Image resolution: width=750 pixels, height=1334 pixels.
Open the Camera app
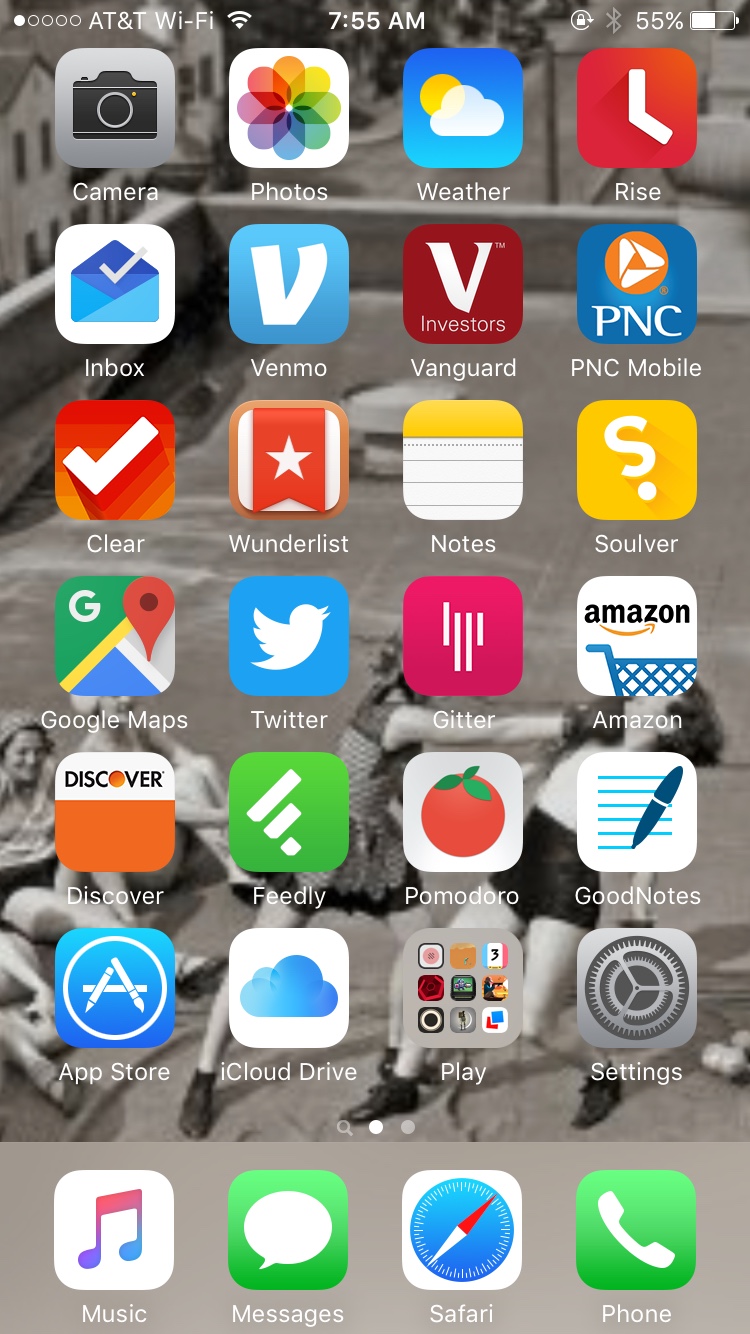(x=115, y=108)
